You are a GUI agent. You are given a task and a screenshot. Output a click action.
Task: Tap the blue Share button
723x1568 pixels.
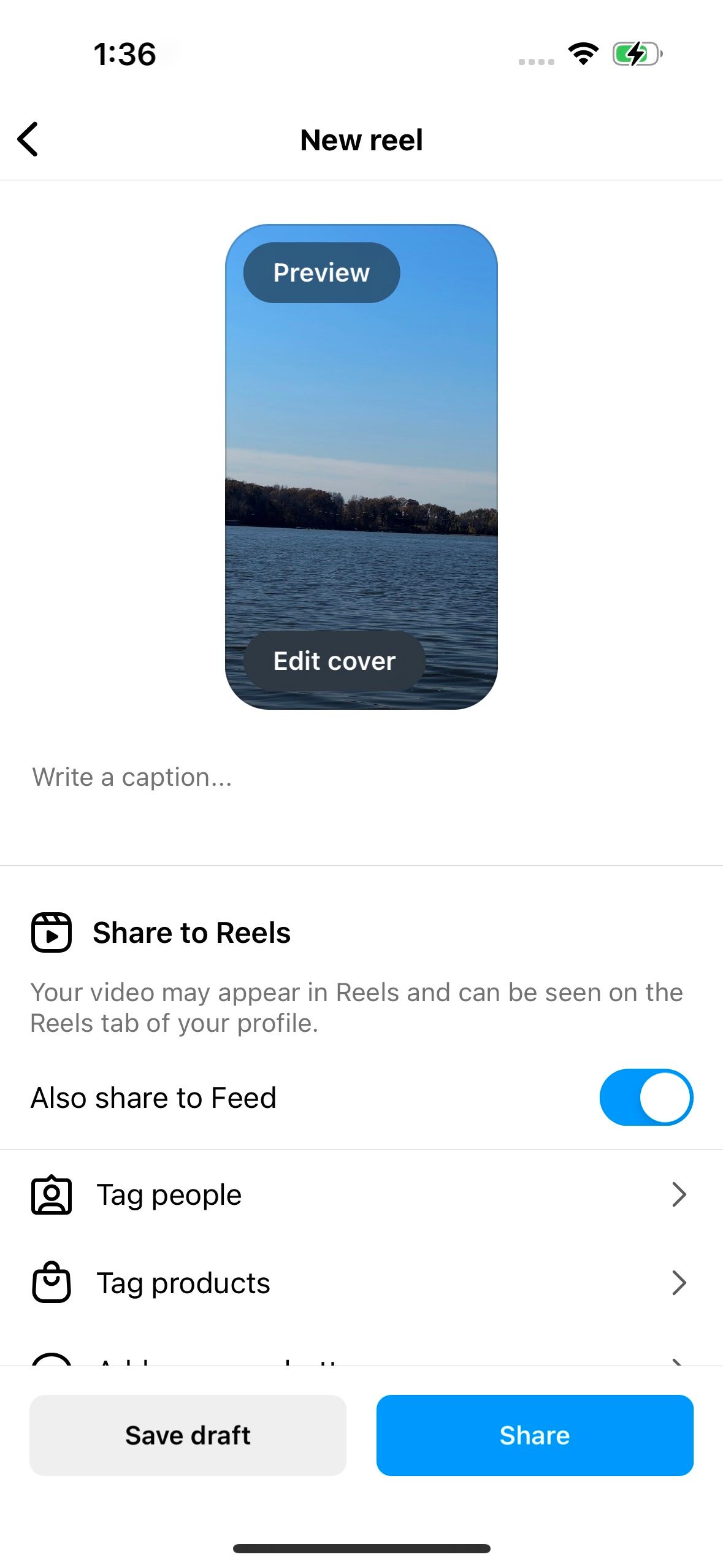point(534,1435)
